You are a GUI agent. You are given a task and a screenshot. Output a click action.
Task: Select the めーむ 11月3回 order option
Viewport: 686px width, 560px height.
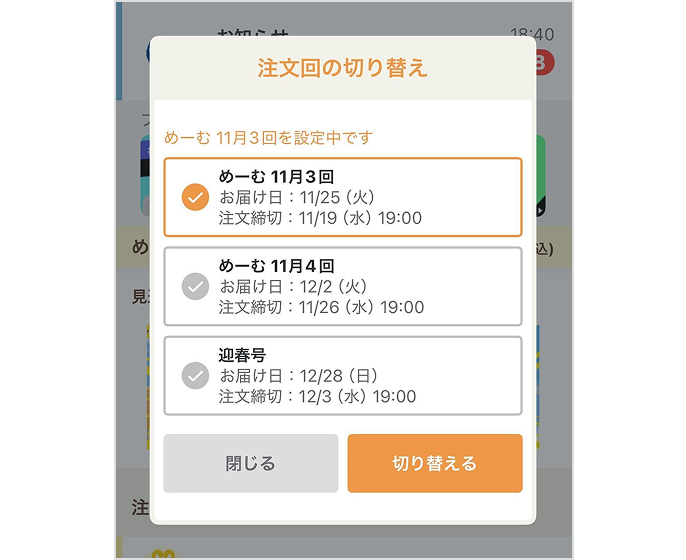342,197
